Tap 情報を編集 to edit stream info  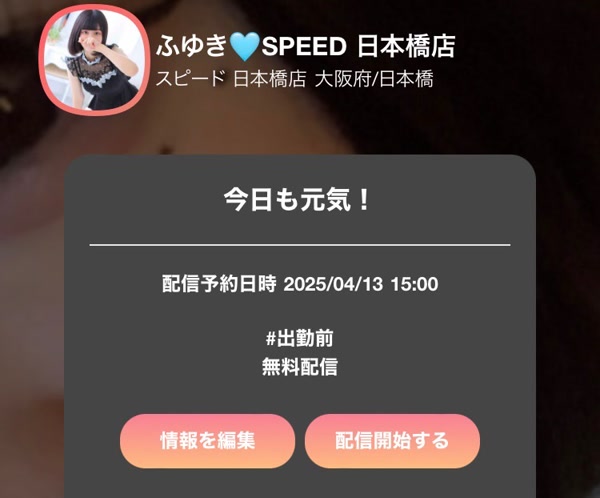pos(207,441)
